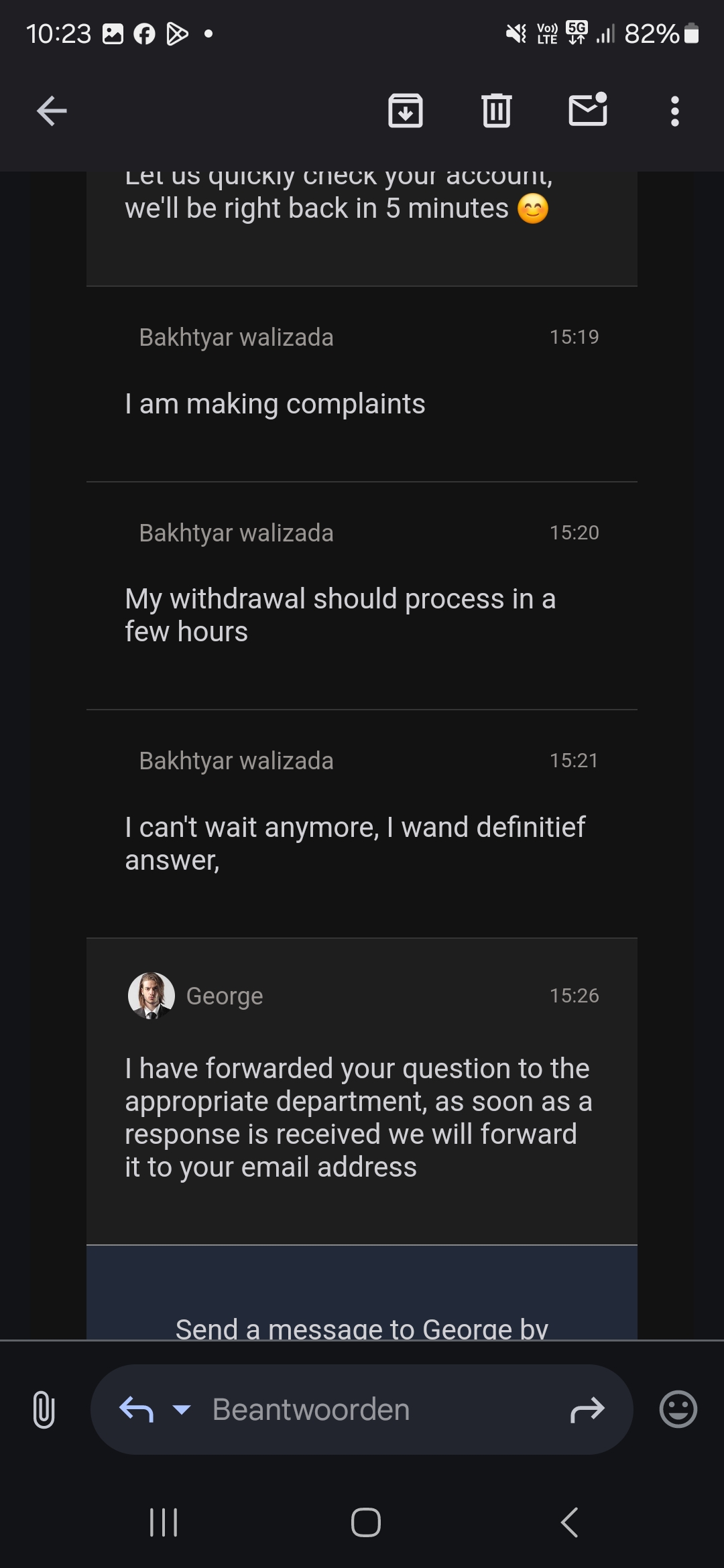This screenshot has width=724, height=1568.
Task: Forward this email
Action: tap(587, 1409)
